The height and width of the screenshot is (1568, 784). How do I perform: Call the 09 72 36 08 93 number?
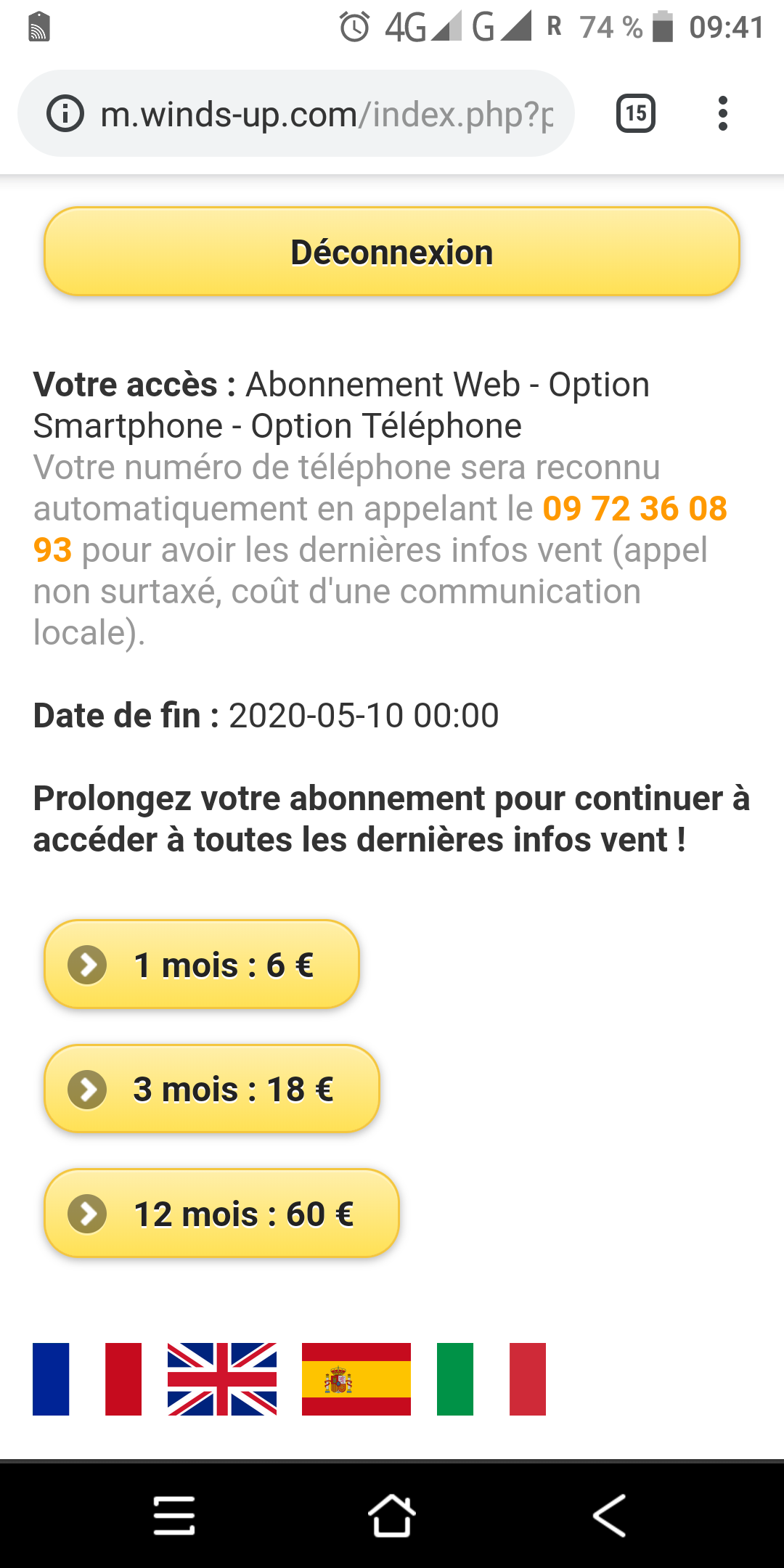click(634, 509)
